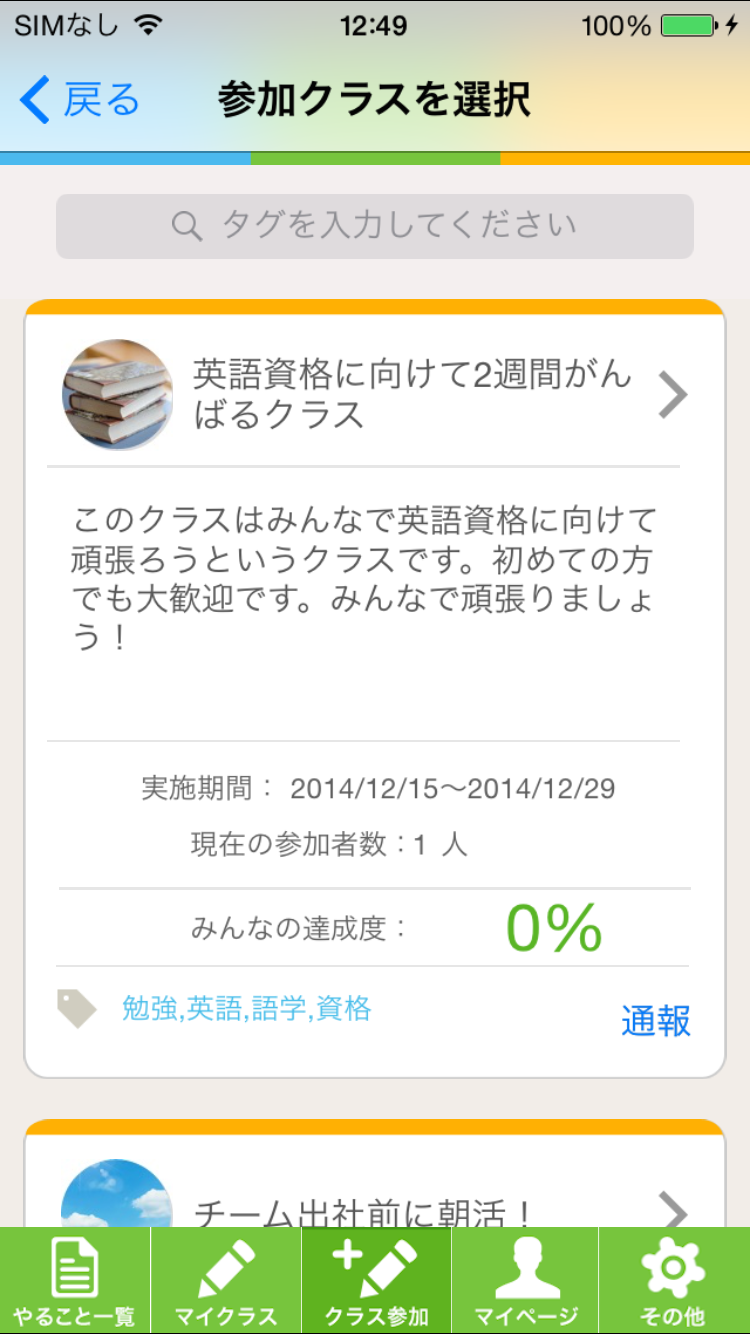
Task: Go to the マイページ tab
Action: pyautogui.click(x=526, y=1282)
